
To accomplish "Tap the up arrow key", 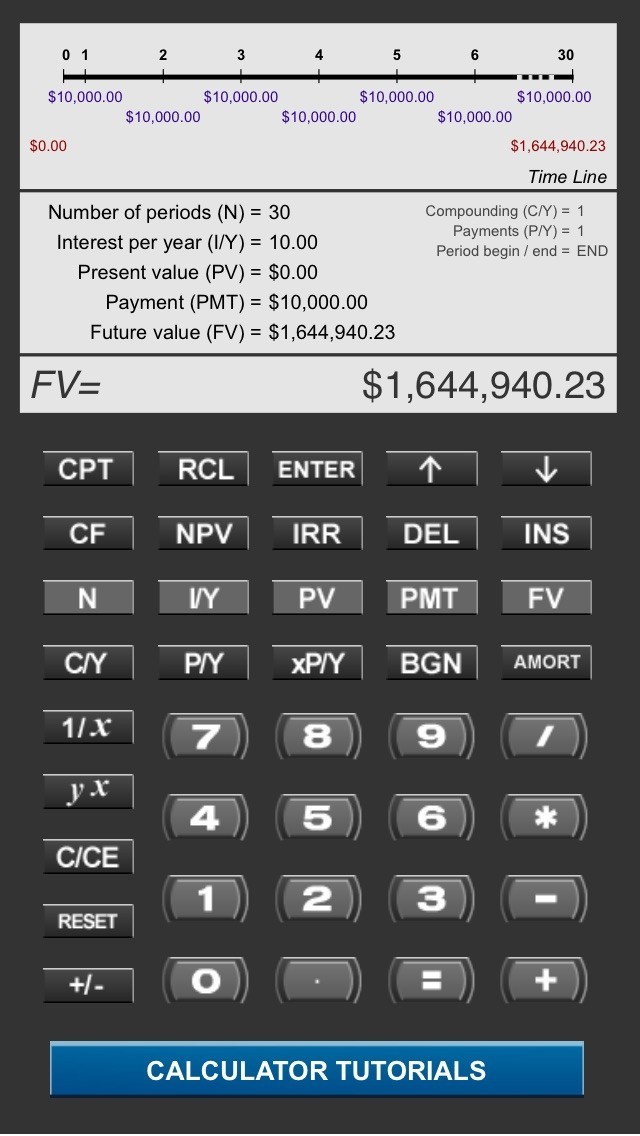I will pyautogui.click(x=431, y=469).
